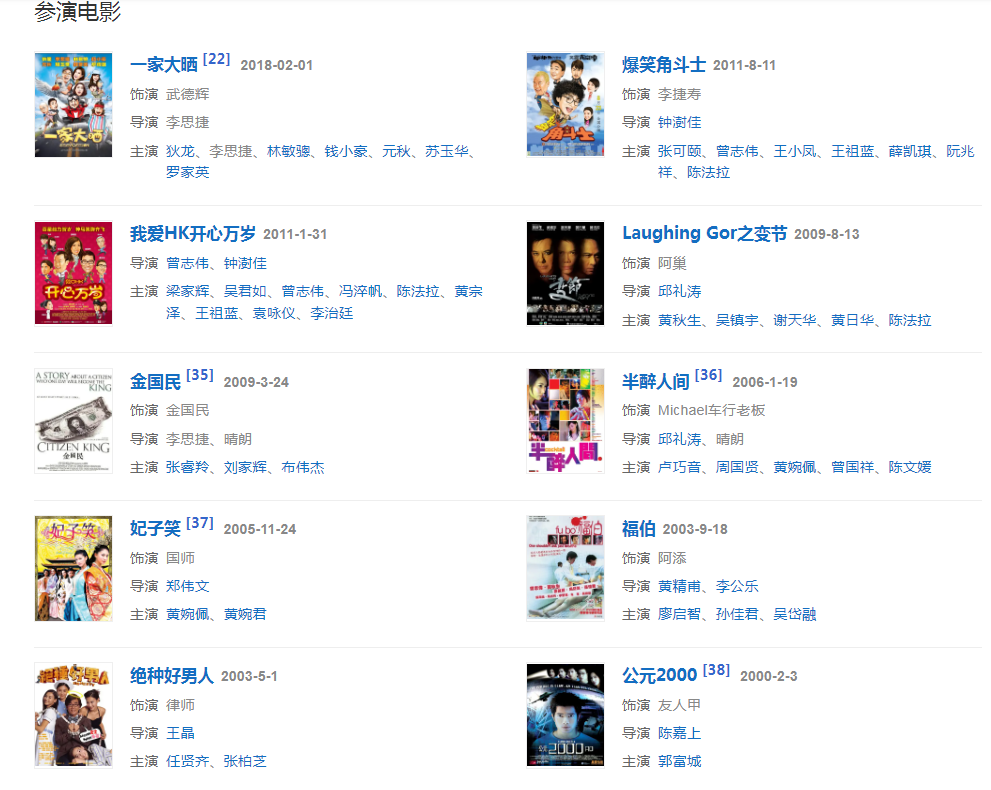This screenshot has width=991, height=790.
Task: Open the movie title 半醉人间
Action: coord(655,382)
